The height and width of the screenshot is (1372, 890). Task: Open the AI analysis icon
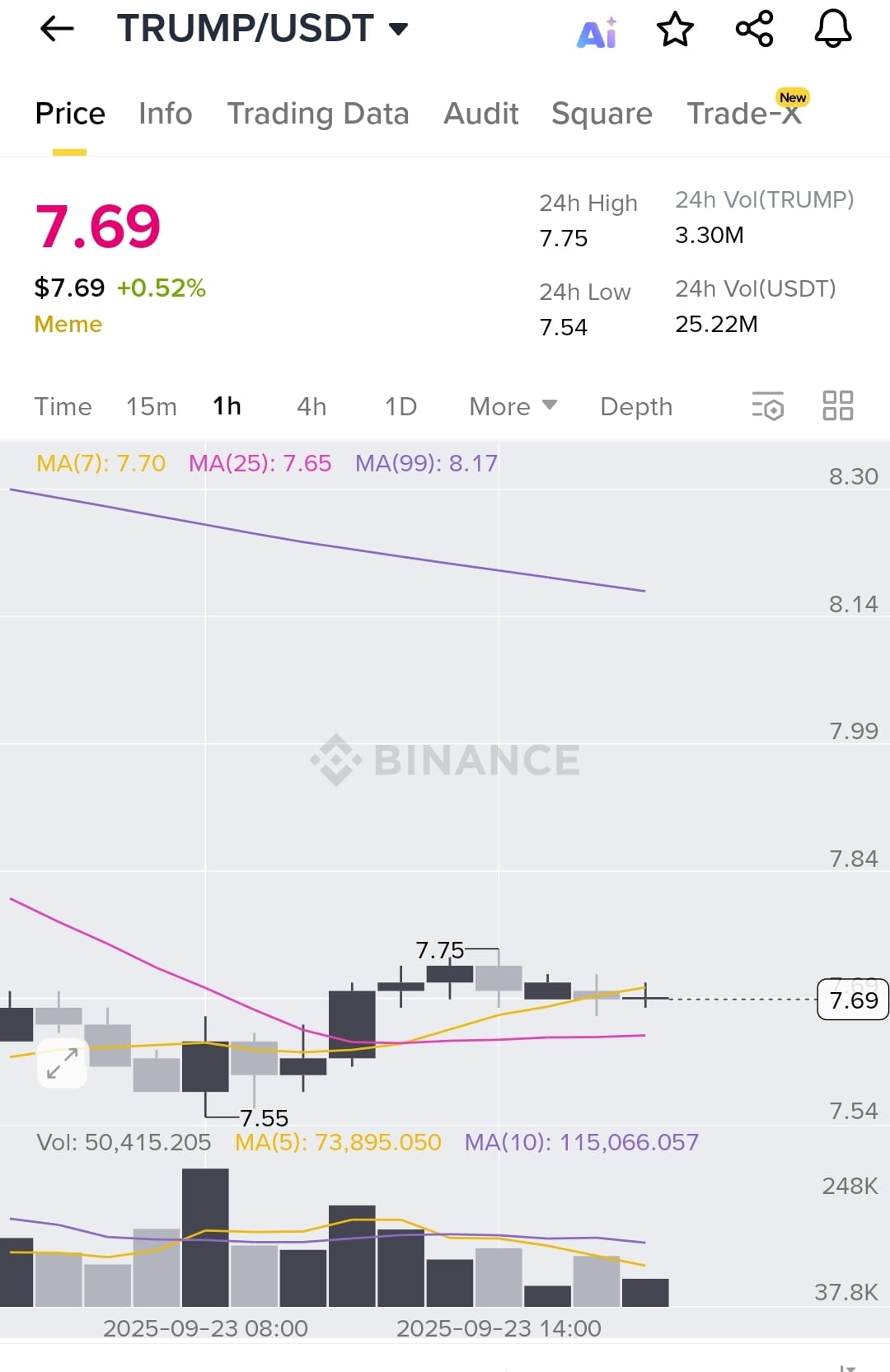[x=597, y=32]
